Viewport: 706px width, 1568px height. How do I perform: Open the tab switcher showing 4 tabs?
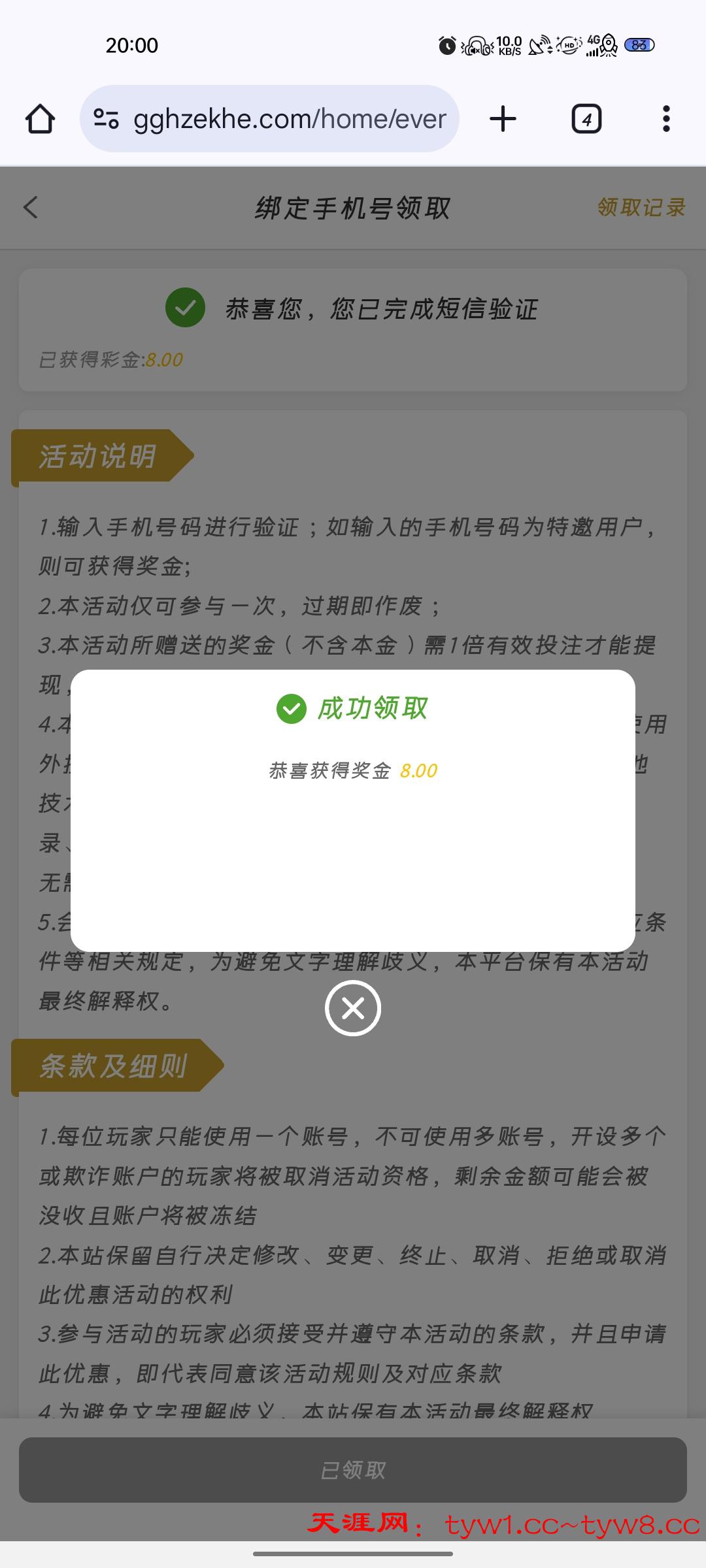point(586,119)
